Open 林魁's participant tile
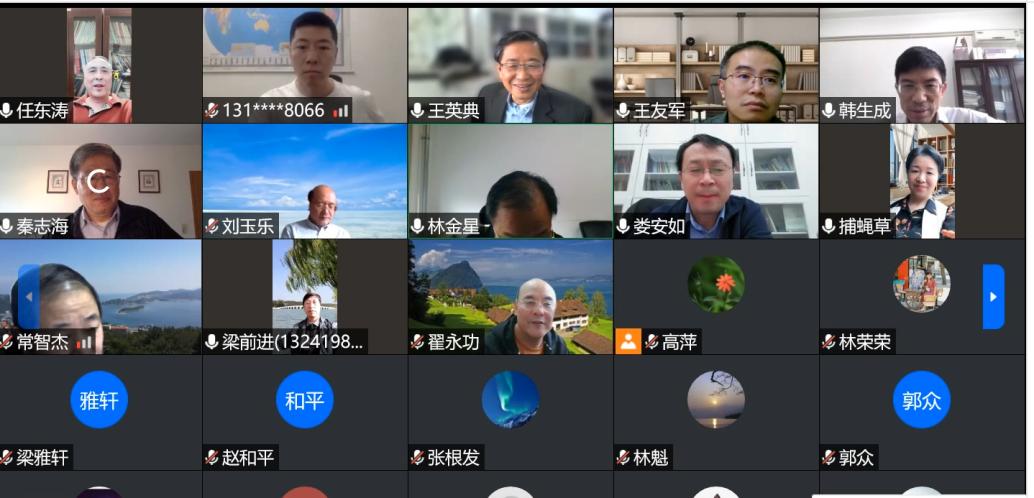Screen dimensions: 1034x498 point(716,412)
